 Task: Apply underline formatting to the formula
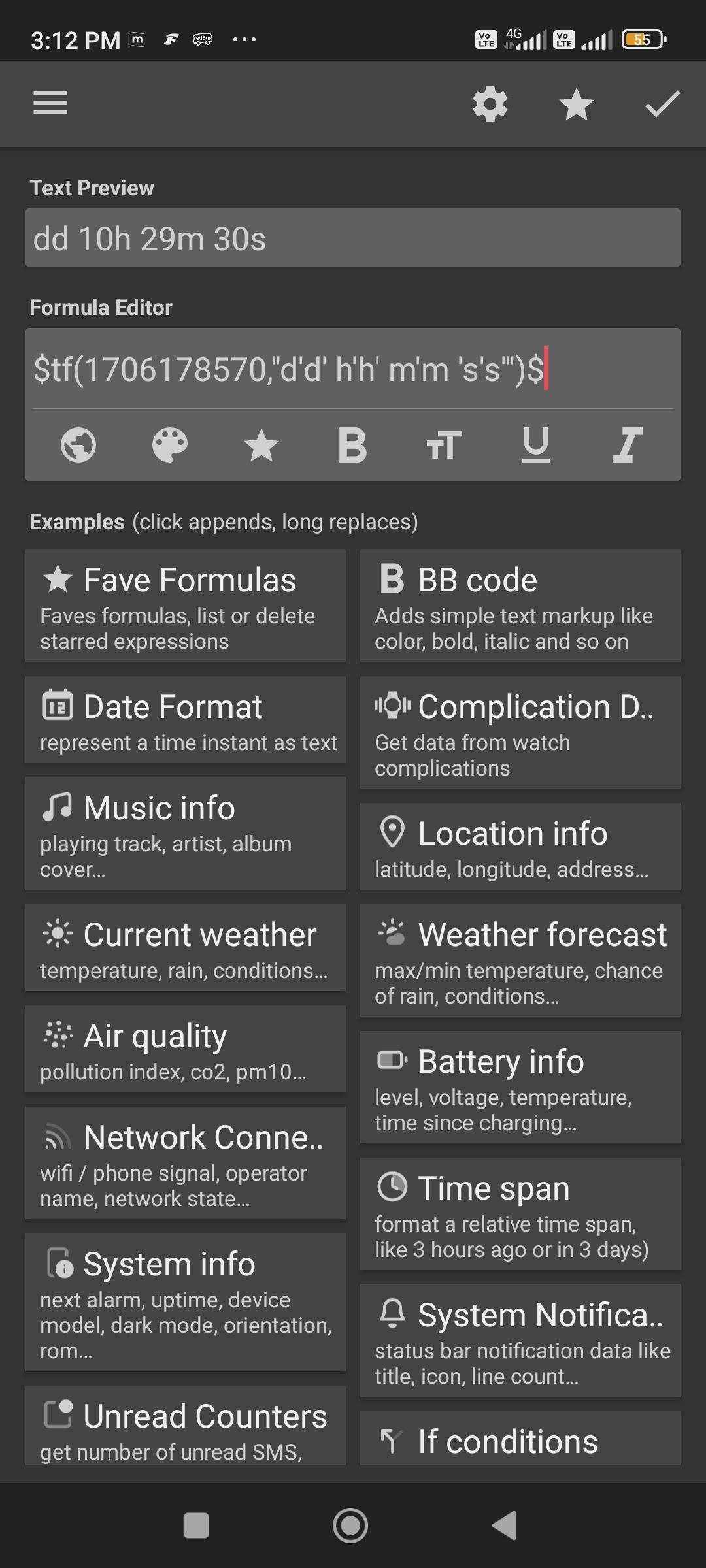[x=535, y=445]
